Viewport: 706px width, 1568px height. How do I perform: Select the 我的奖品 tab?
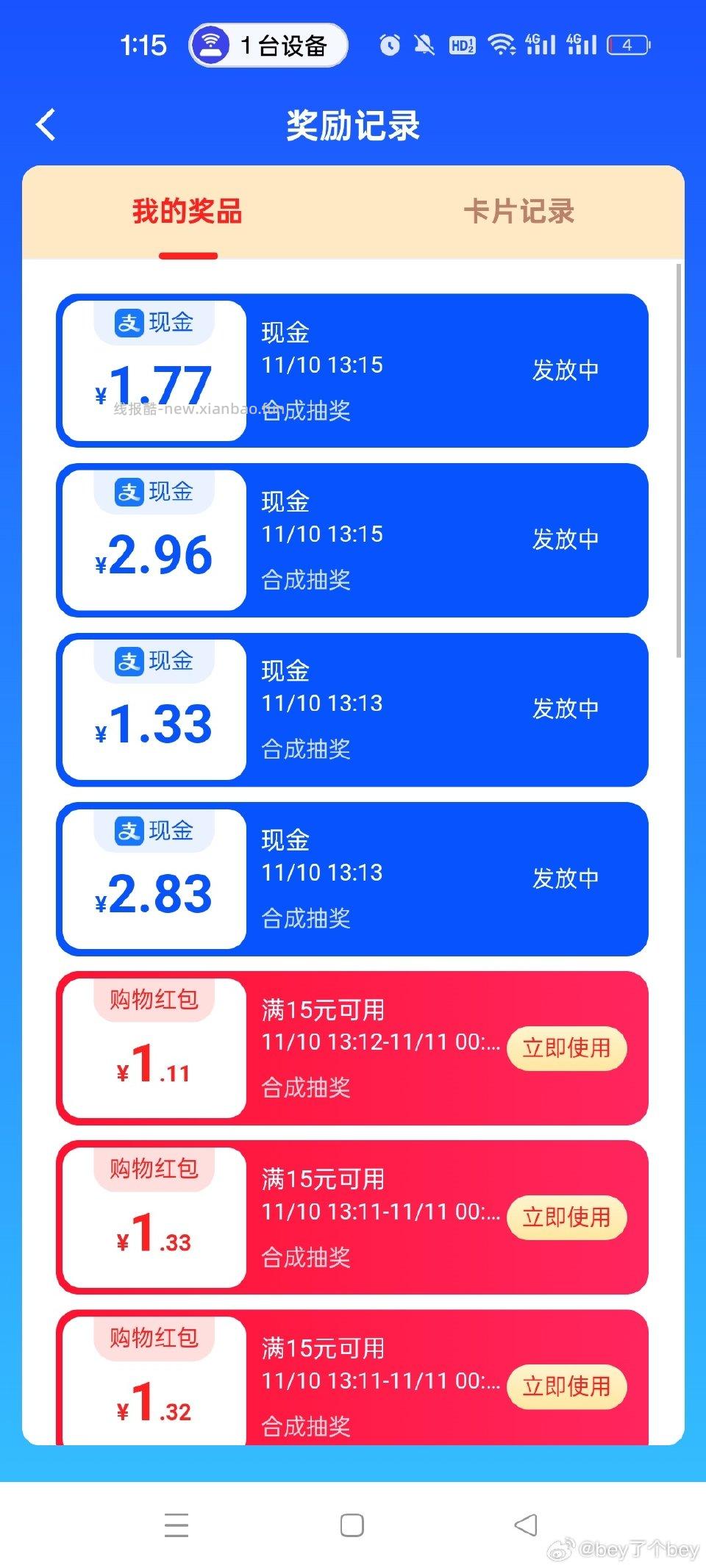click(188, 212)
